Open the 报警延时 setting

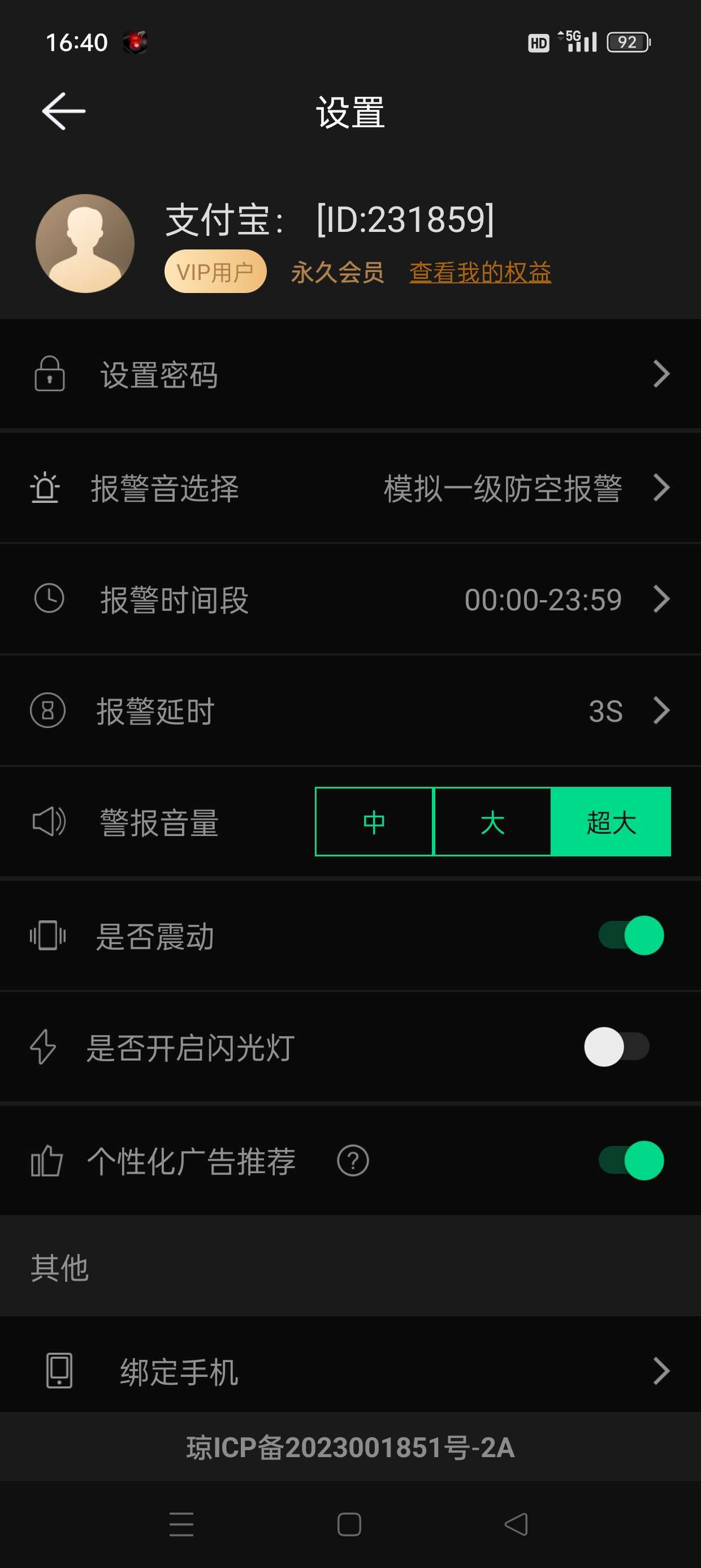[350, 711]
